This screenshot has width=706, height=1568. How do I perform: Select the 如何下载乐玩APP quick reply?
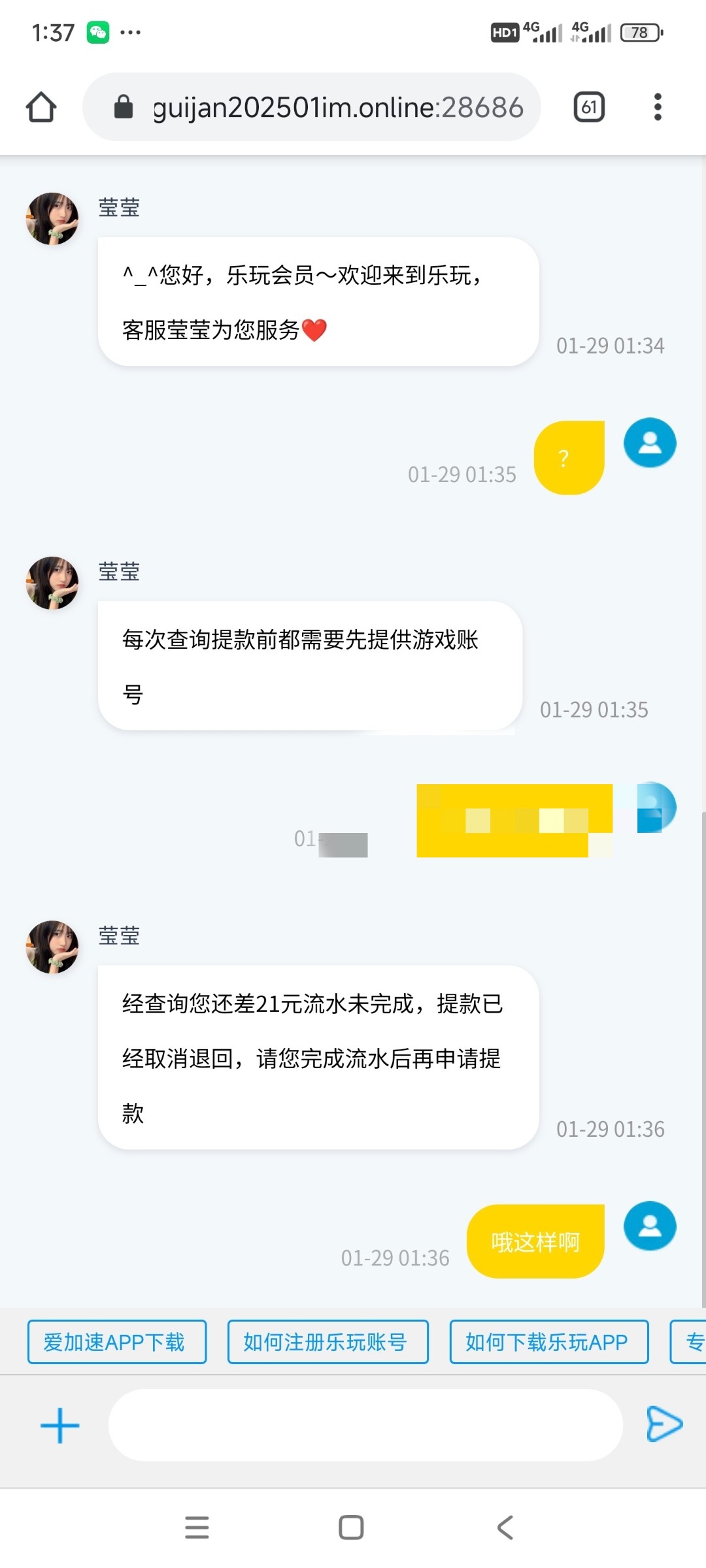coord(548,1342)
